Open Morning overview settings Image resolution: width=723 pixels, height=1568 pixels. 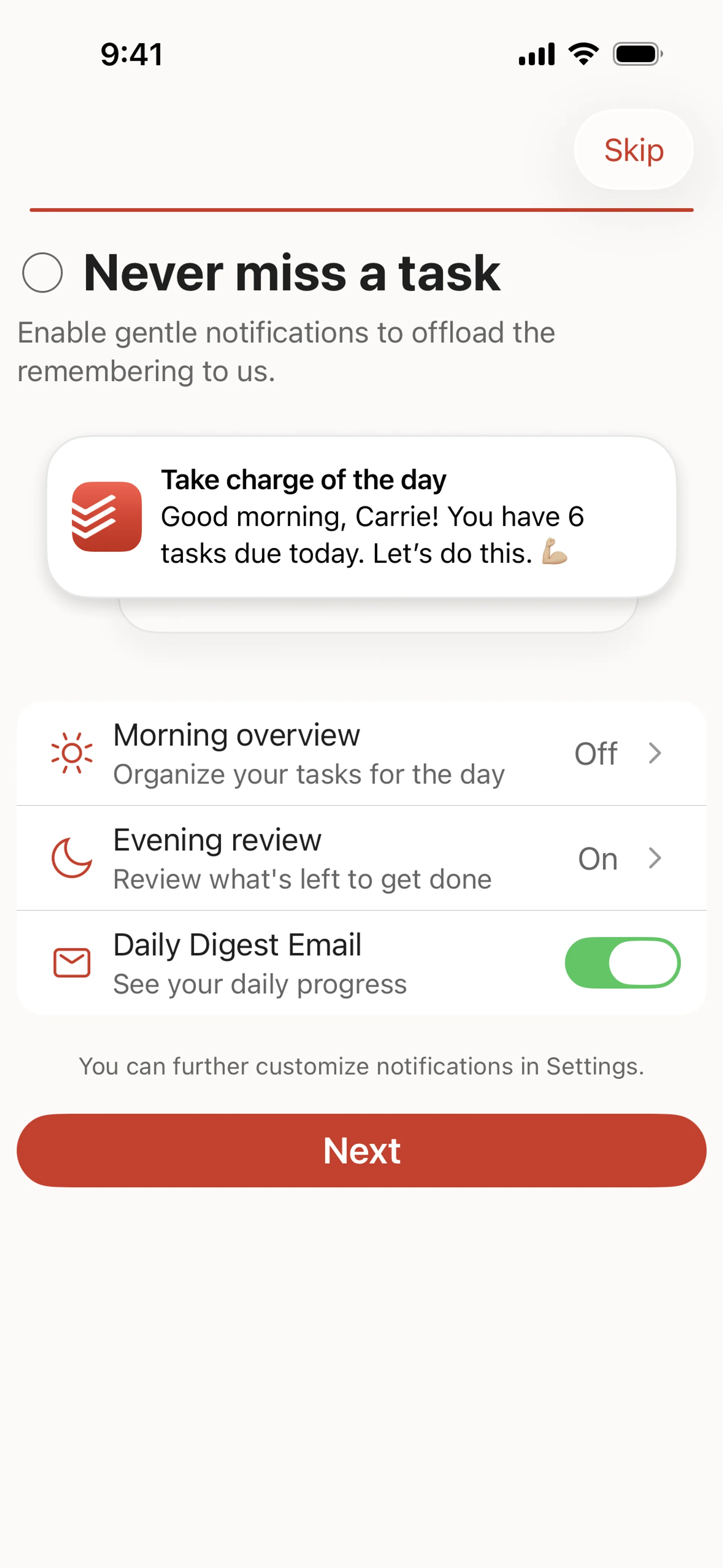point(361,753)
